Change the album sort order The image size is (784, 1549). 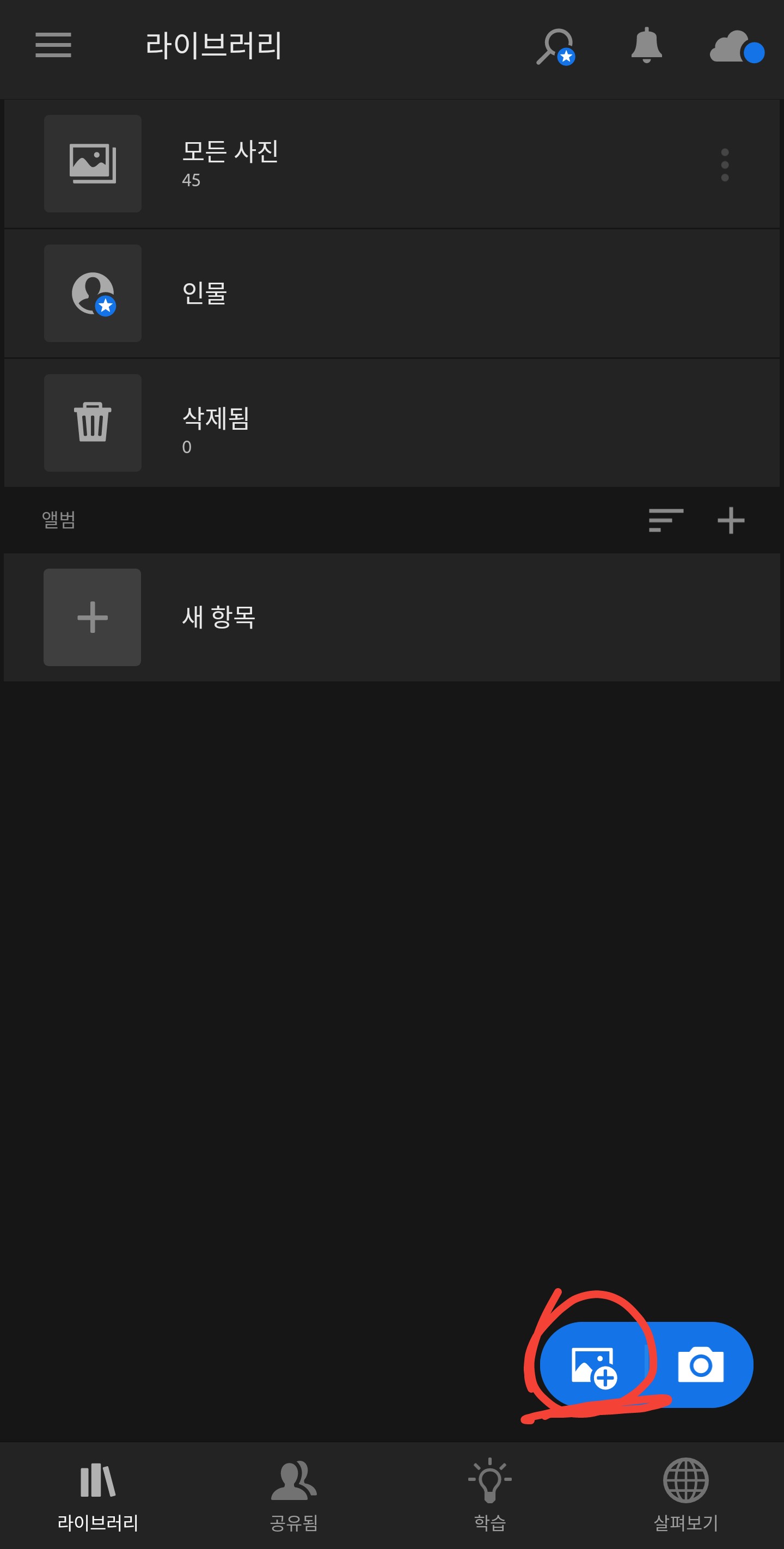pos(665,520)
